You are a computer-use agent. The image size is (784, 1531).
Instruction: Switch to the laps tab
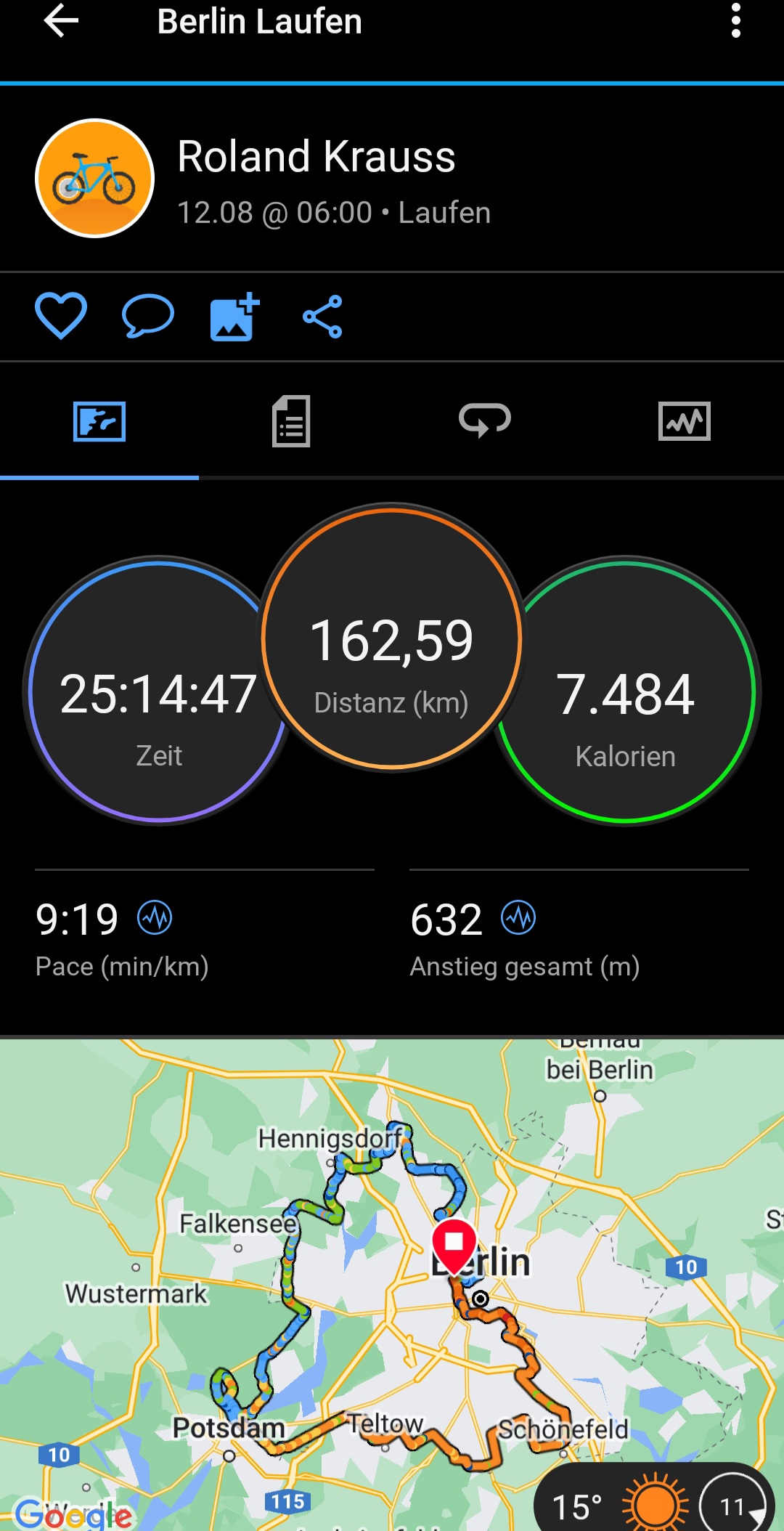click(485, 421)
